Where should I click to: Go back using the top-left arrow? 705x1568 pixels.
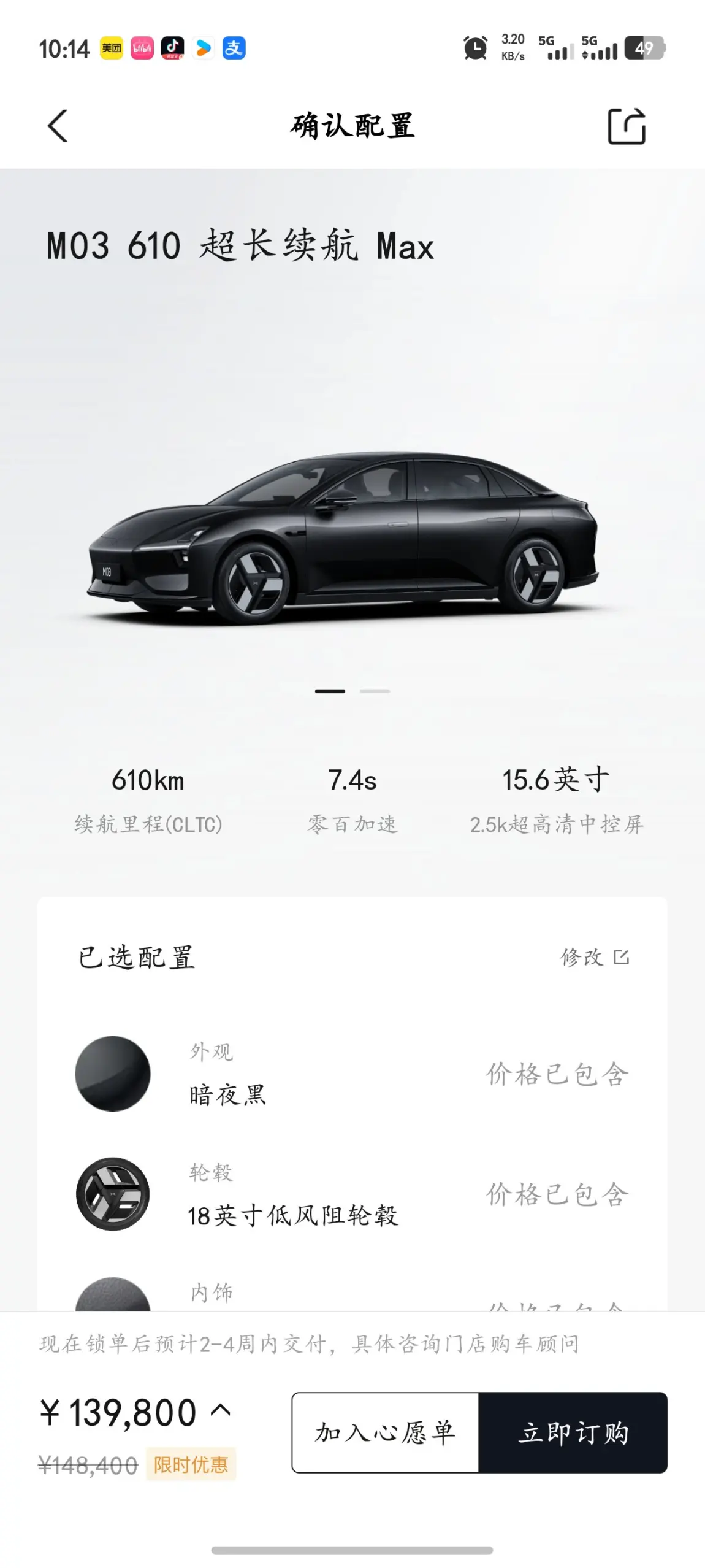[x=58, y=126]
